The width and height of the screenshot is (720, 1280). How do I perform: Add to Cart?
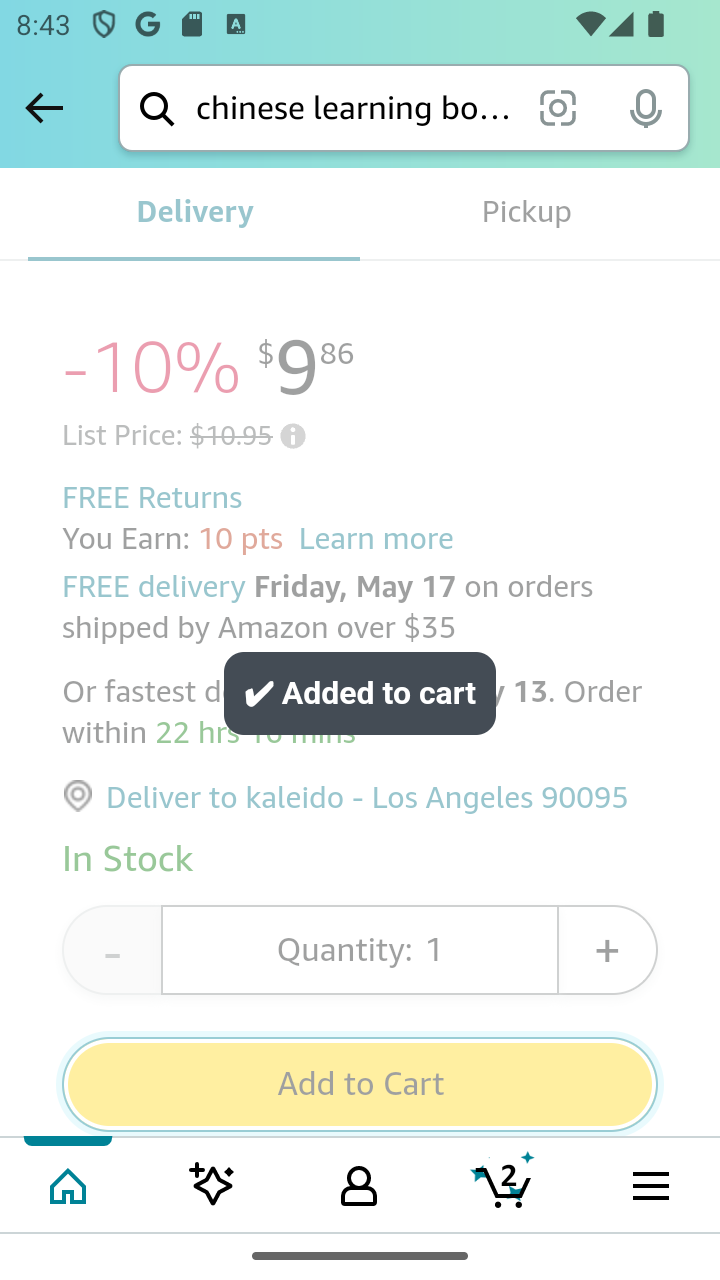tap(360, 1084)
